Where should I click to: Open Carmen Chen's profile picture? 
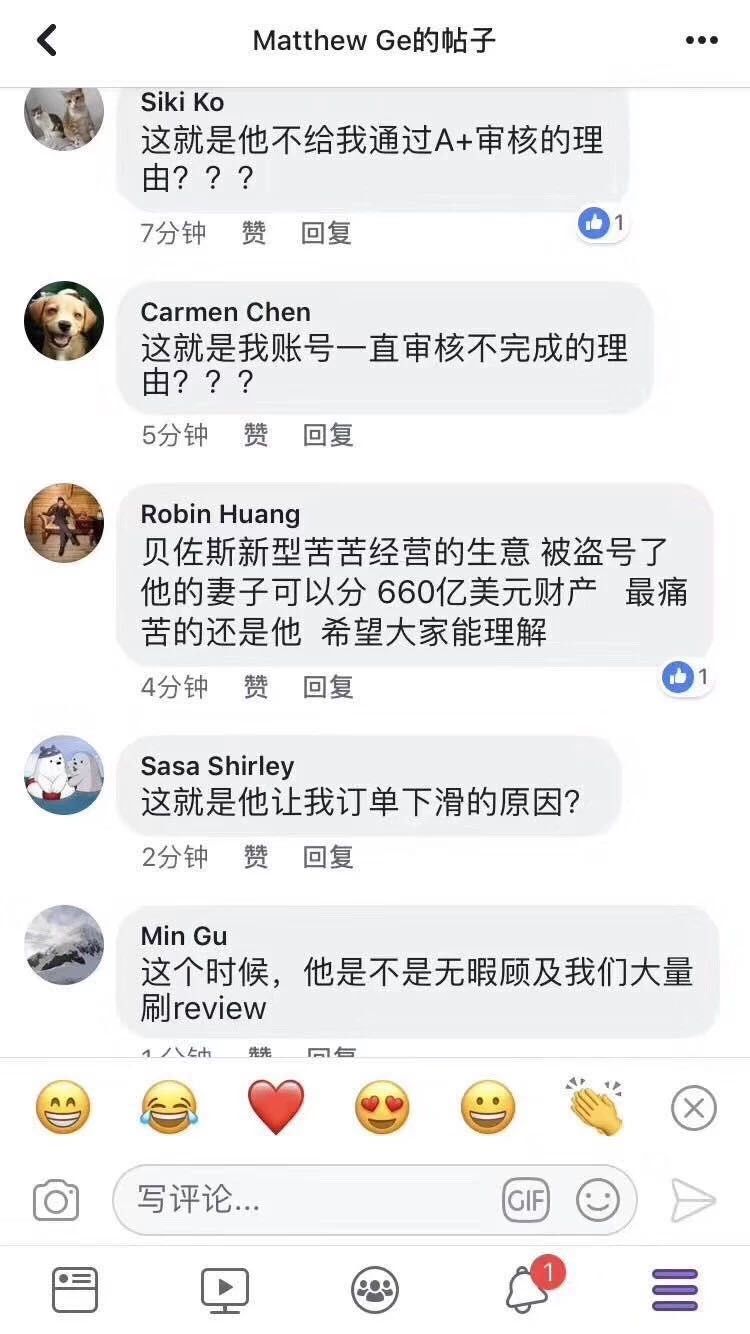[x=64, y=321]
